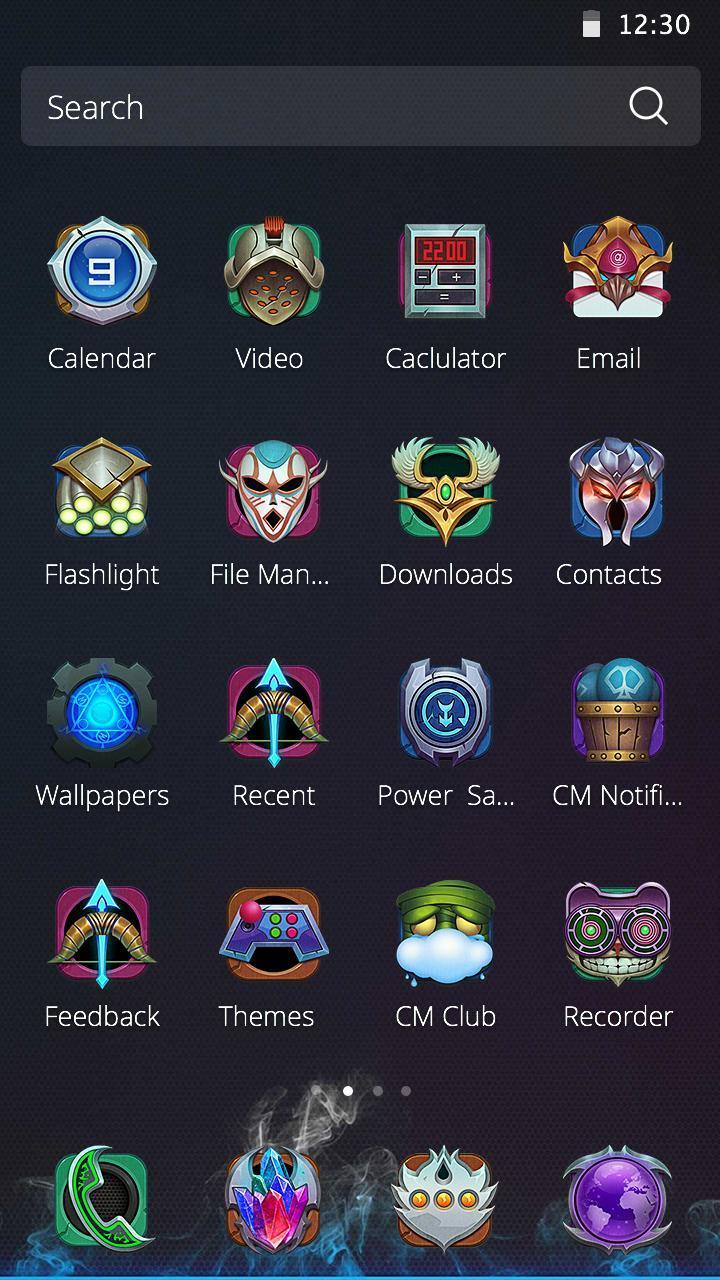Turn on the Flashlight

(101, 487)
